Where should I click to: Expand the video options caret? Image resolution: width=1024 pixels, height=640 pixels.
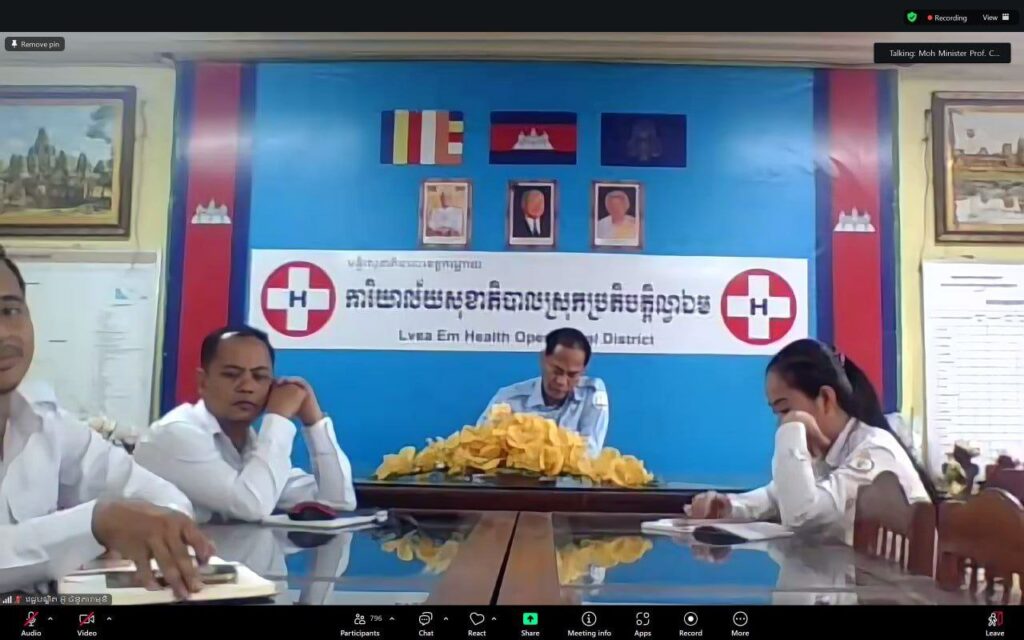[x=109, y=618]
